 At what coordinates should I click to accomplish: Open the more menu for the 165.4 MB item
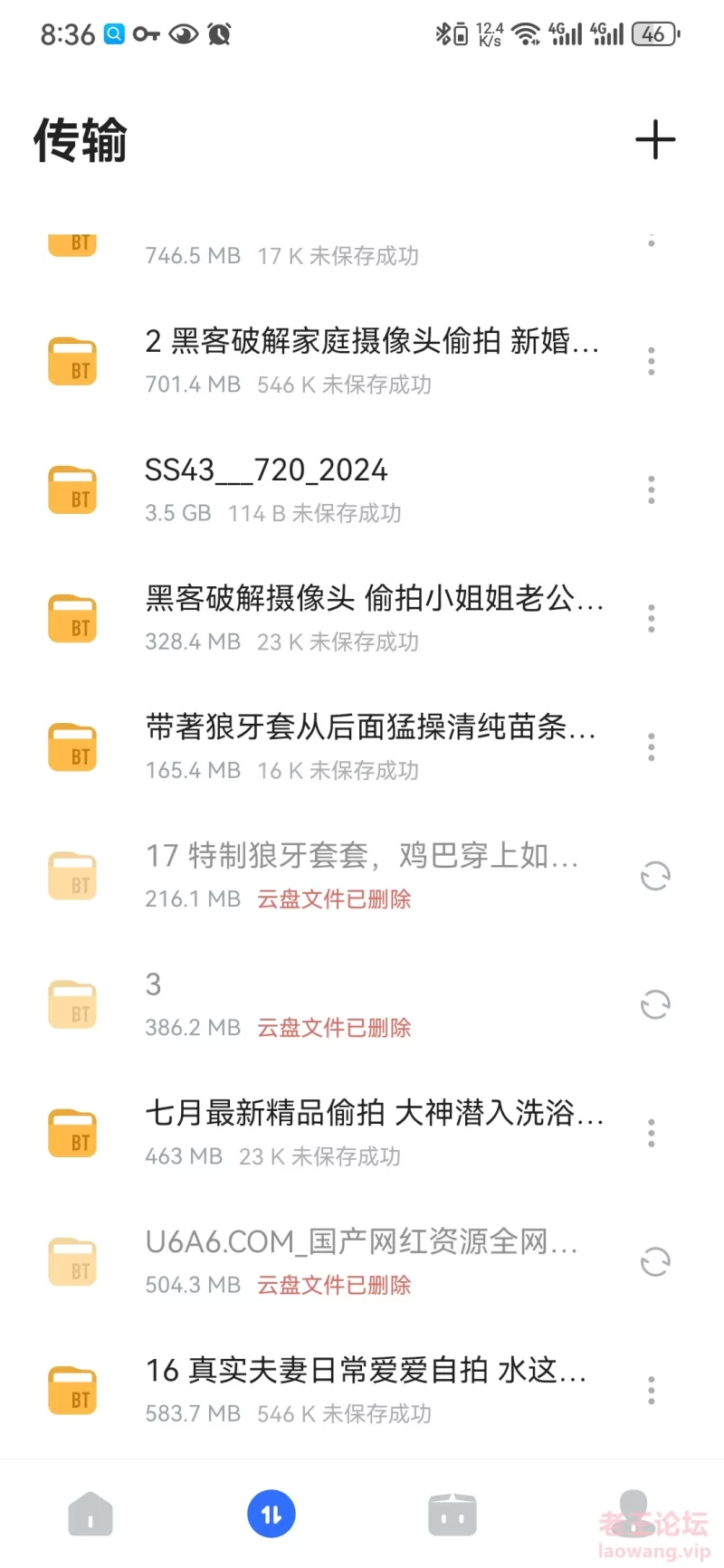coord(652,746)
